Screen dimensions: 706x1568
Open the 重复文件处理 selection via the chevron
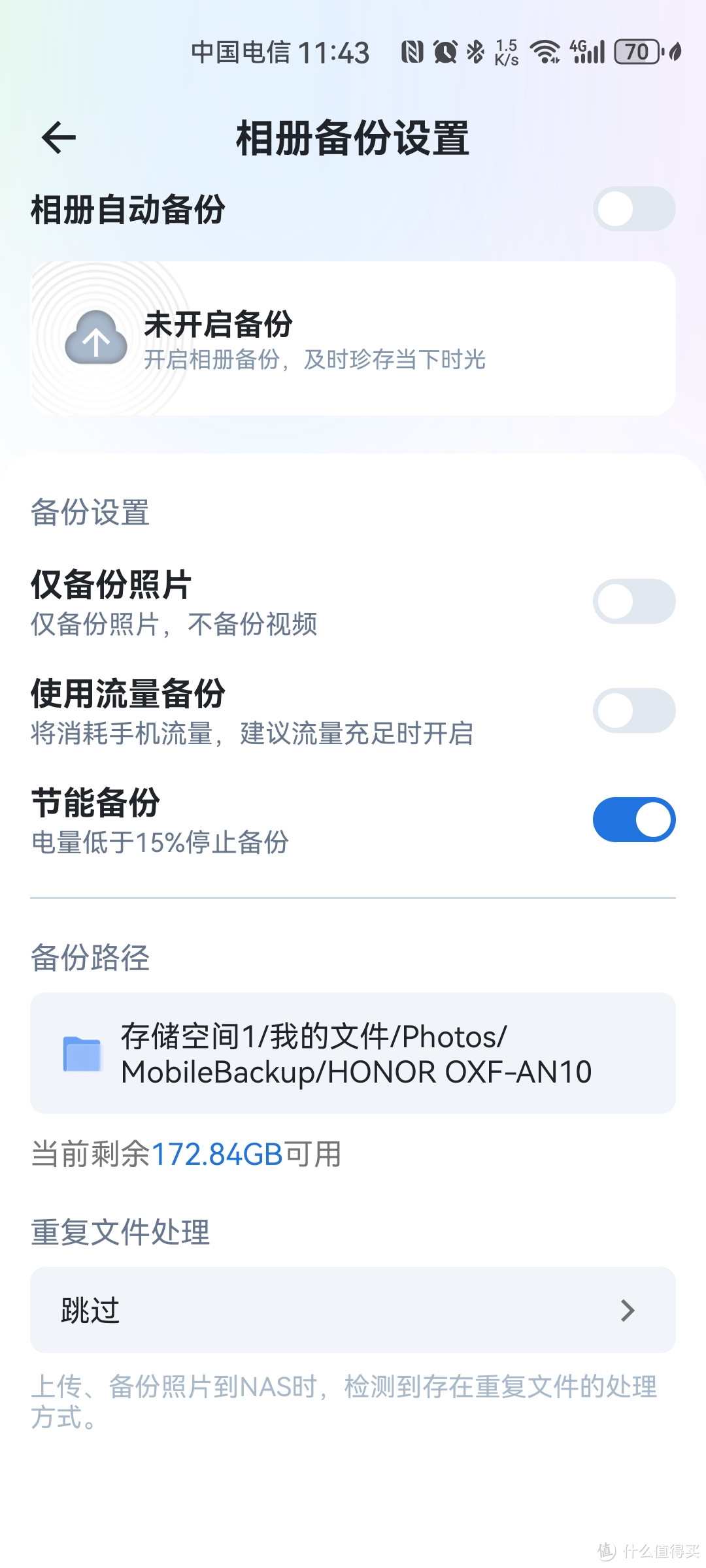click(629, 1310)
